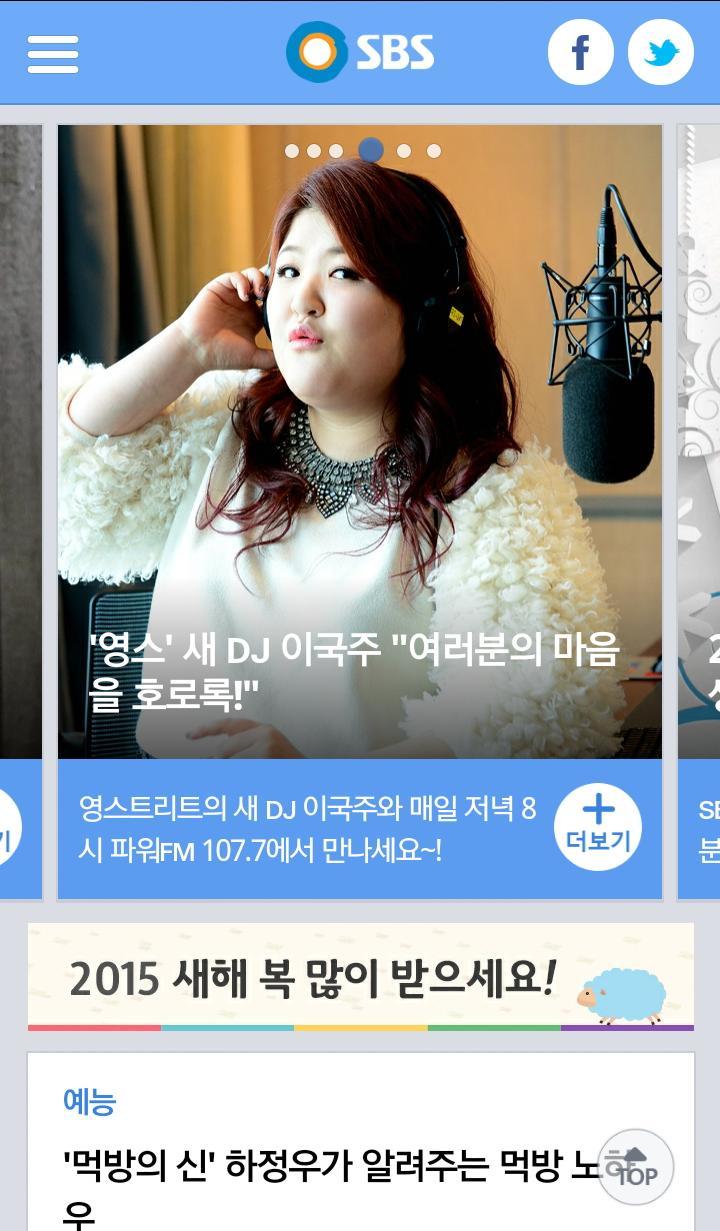Open the 2015 새해 복 많이 받으세요 banner

360,977
